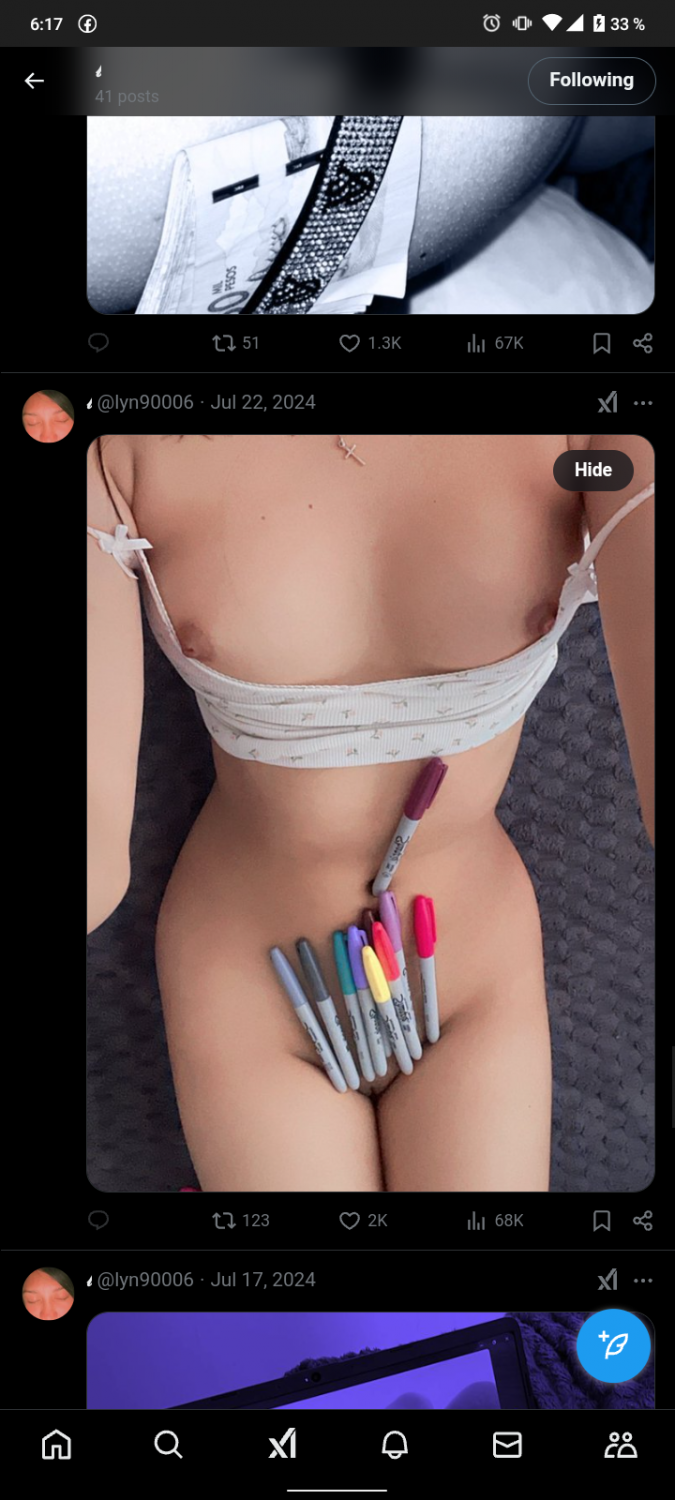Open the Messages envelope tab
The width and height of the screenshot is (675, 1500).
(x=508, y=1445)
